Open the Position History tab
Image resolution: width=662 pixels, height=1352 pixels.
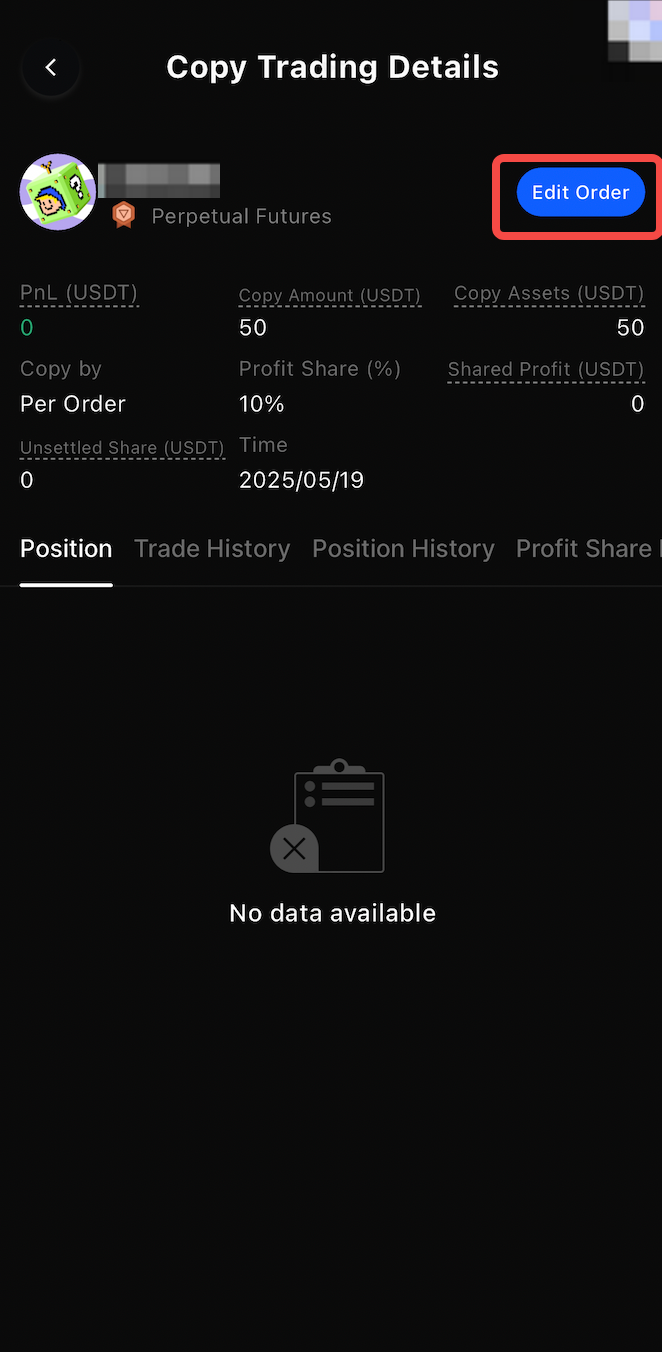point(403,549)
